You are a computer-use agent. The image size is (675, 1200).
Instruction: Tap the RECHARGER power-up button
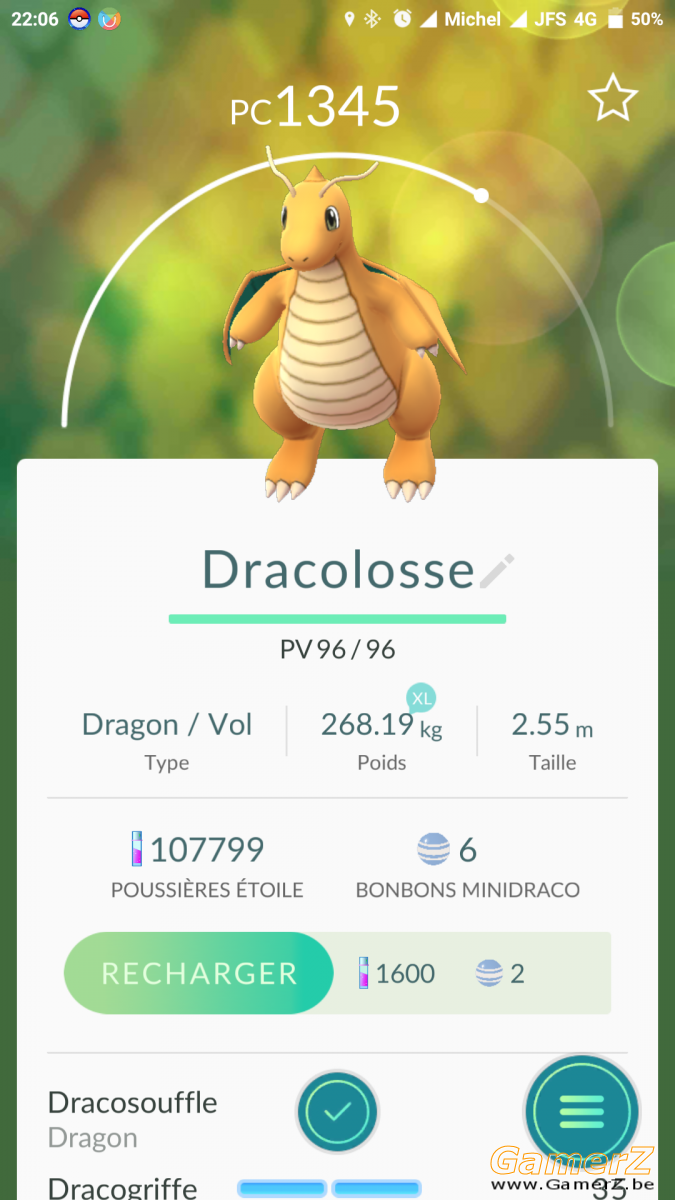[x=198, y=973]
